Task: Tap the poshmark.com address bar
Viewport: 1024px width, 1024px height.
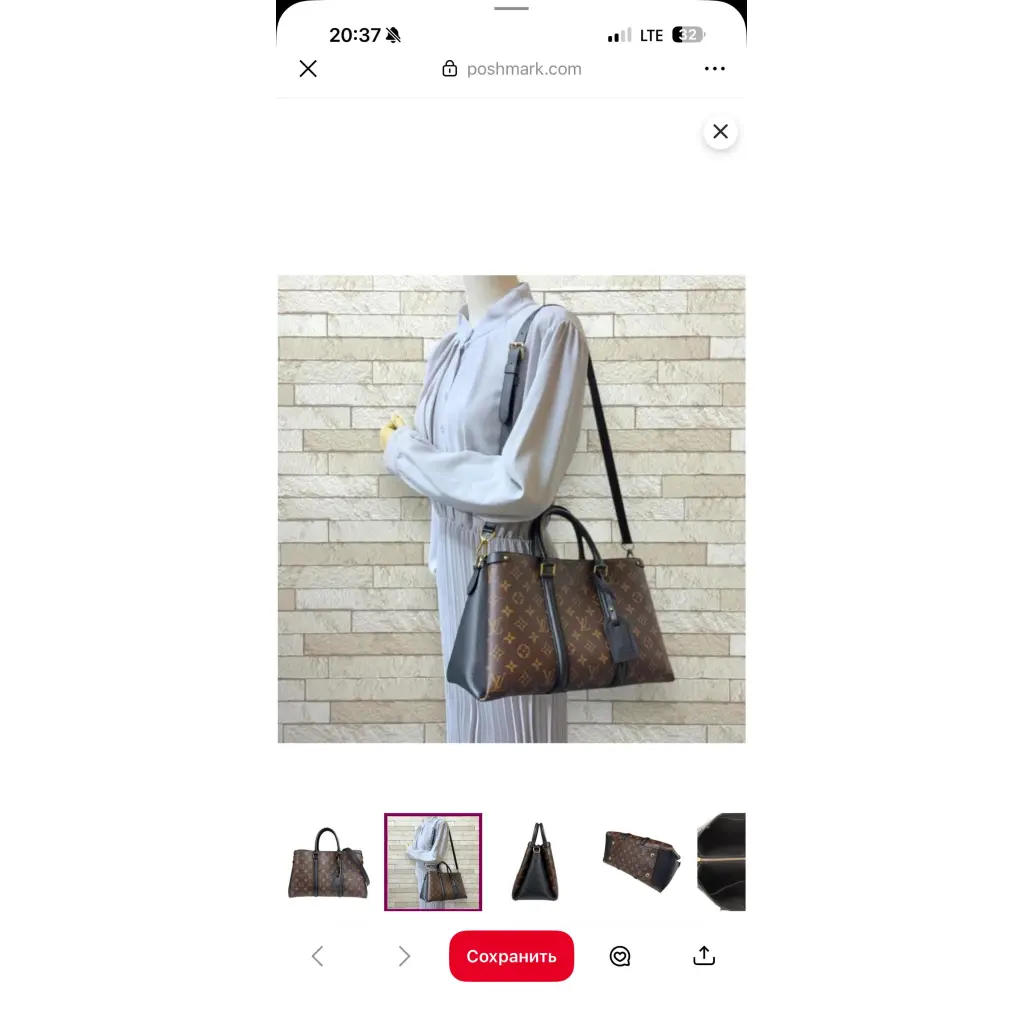Action: 511,69
